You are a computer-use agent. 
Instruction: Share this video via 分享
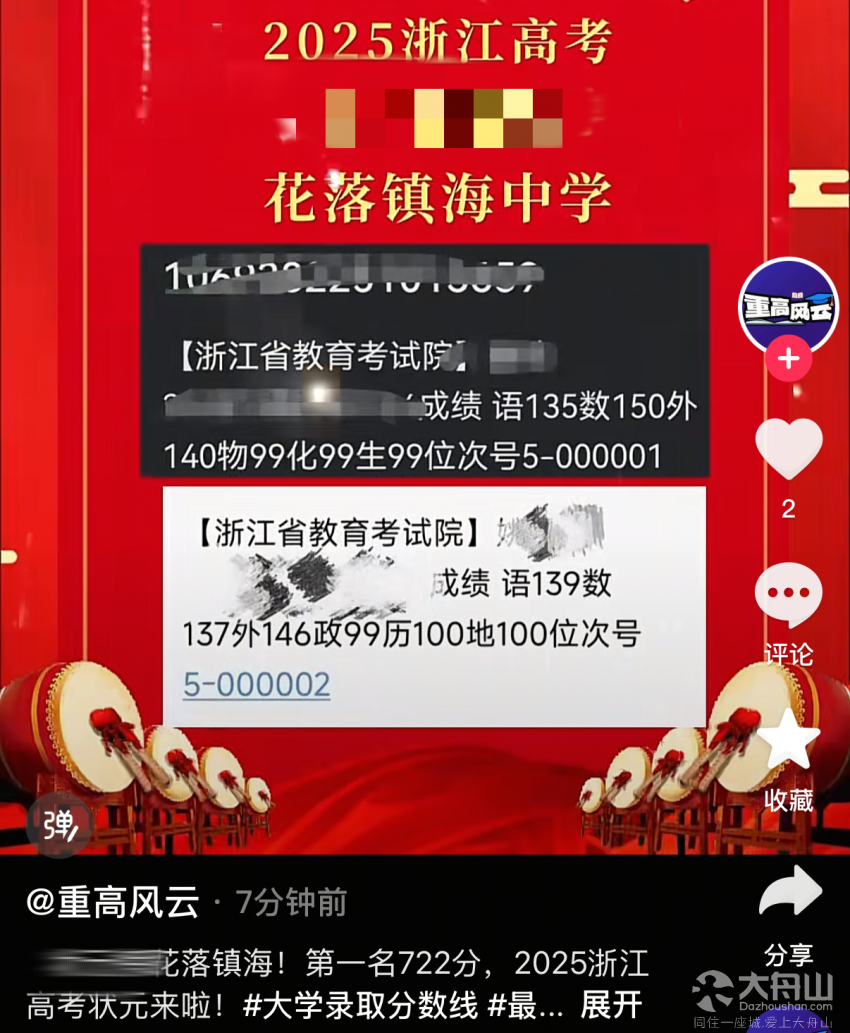pos(788,895)
